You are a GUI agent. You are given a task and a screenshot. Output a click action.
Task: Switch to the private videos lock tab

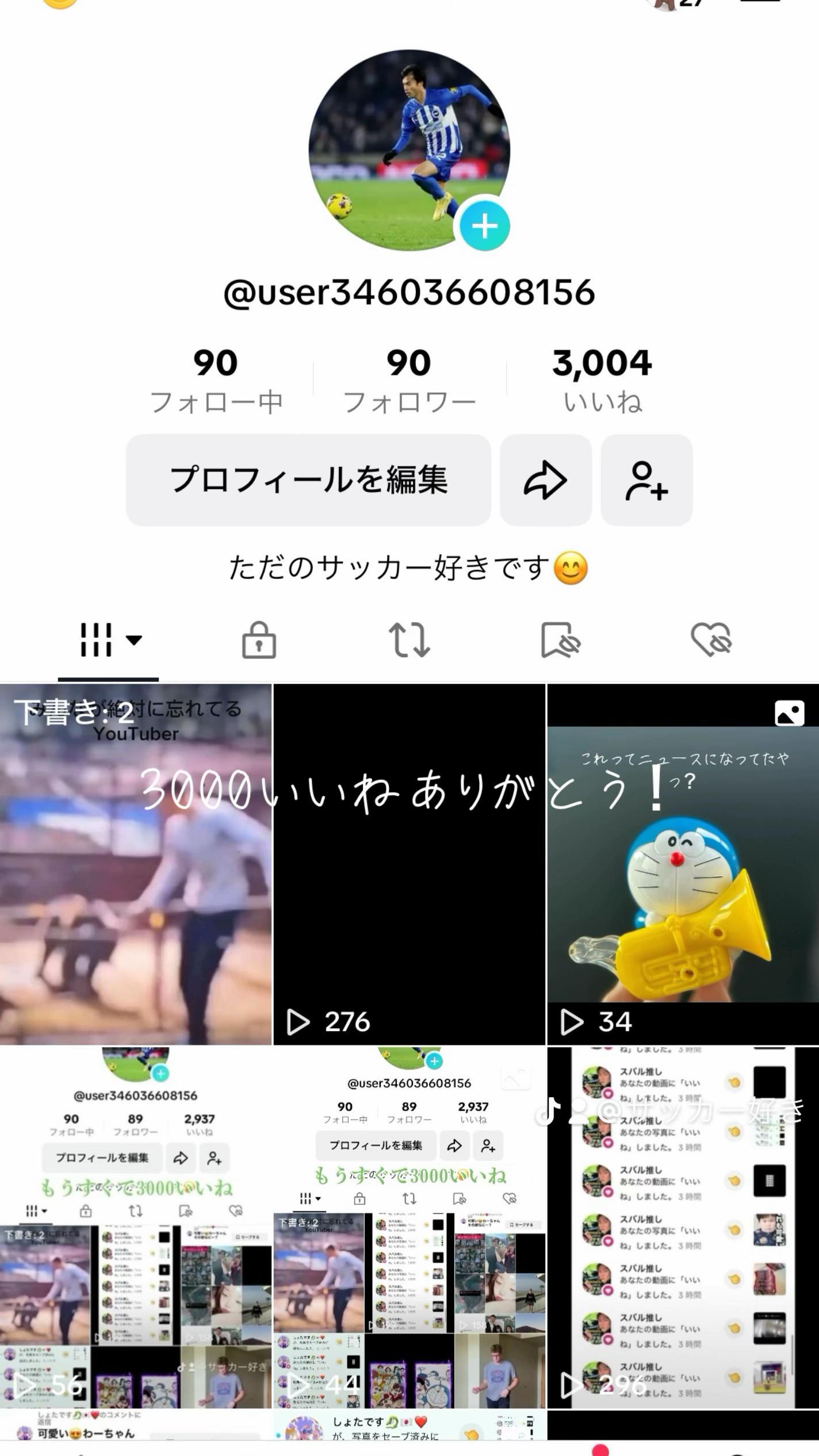coord(259,639)
